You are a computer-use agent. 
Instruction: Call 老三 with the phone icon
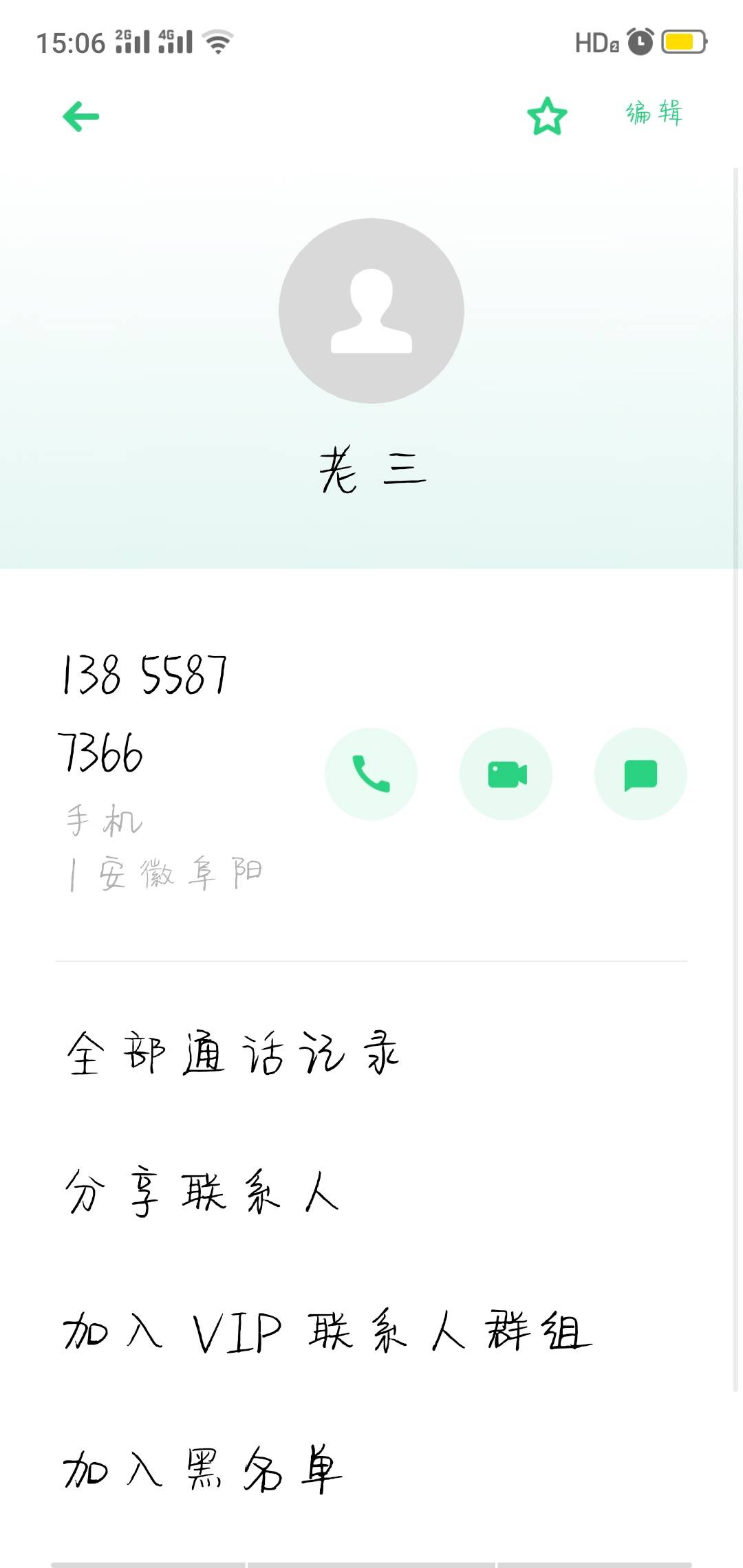tap(371, 774)
